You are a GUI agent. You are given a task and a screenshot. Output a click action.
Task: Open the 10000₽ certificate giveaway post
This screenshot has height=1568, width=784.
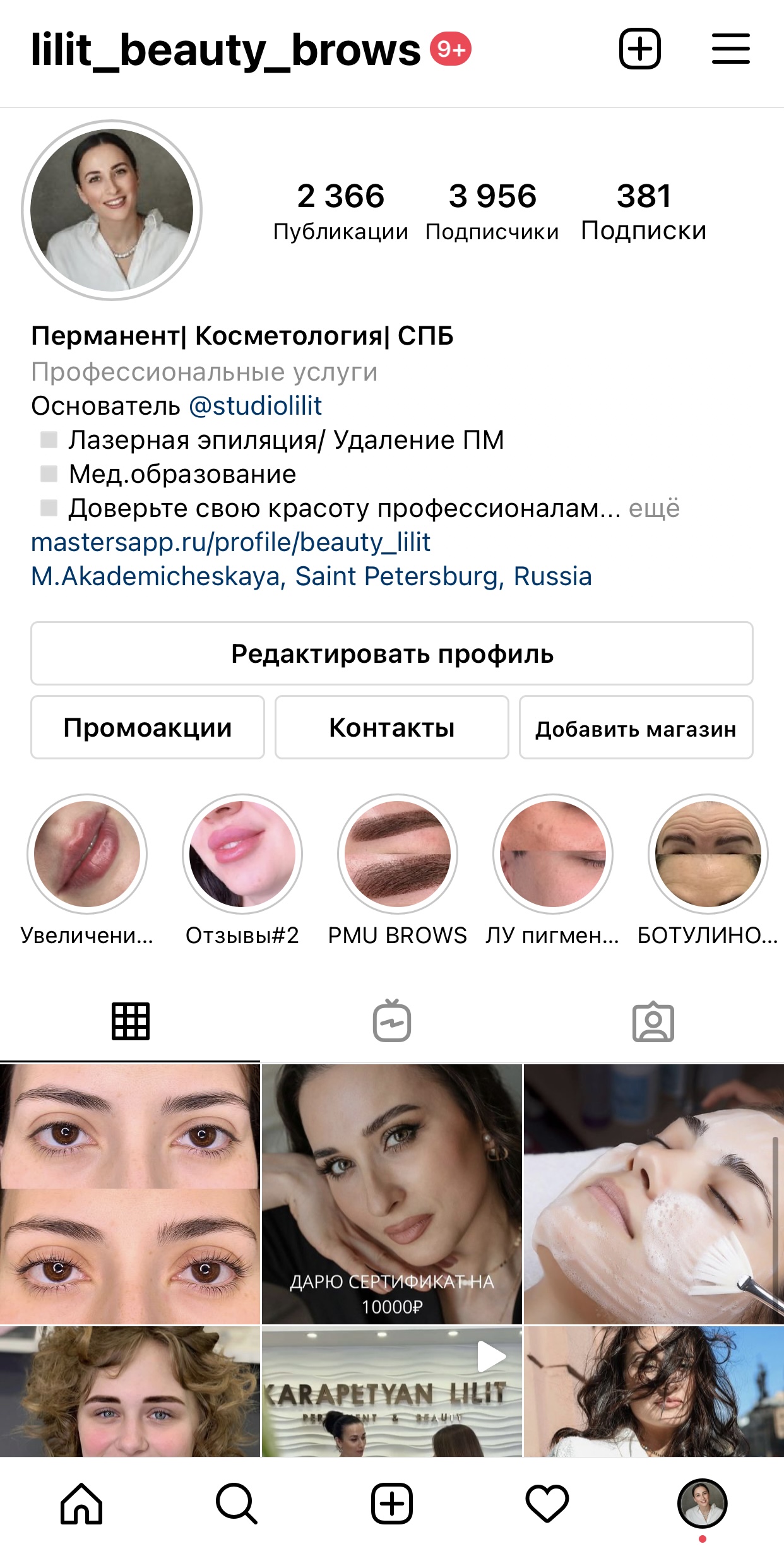point(392,1193)
